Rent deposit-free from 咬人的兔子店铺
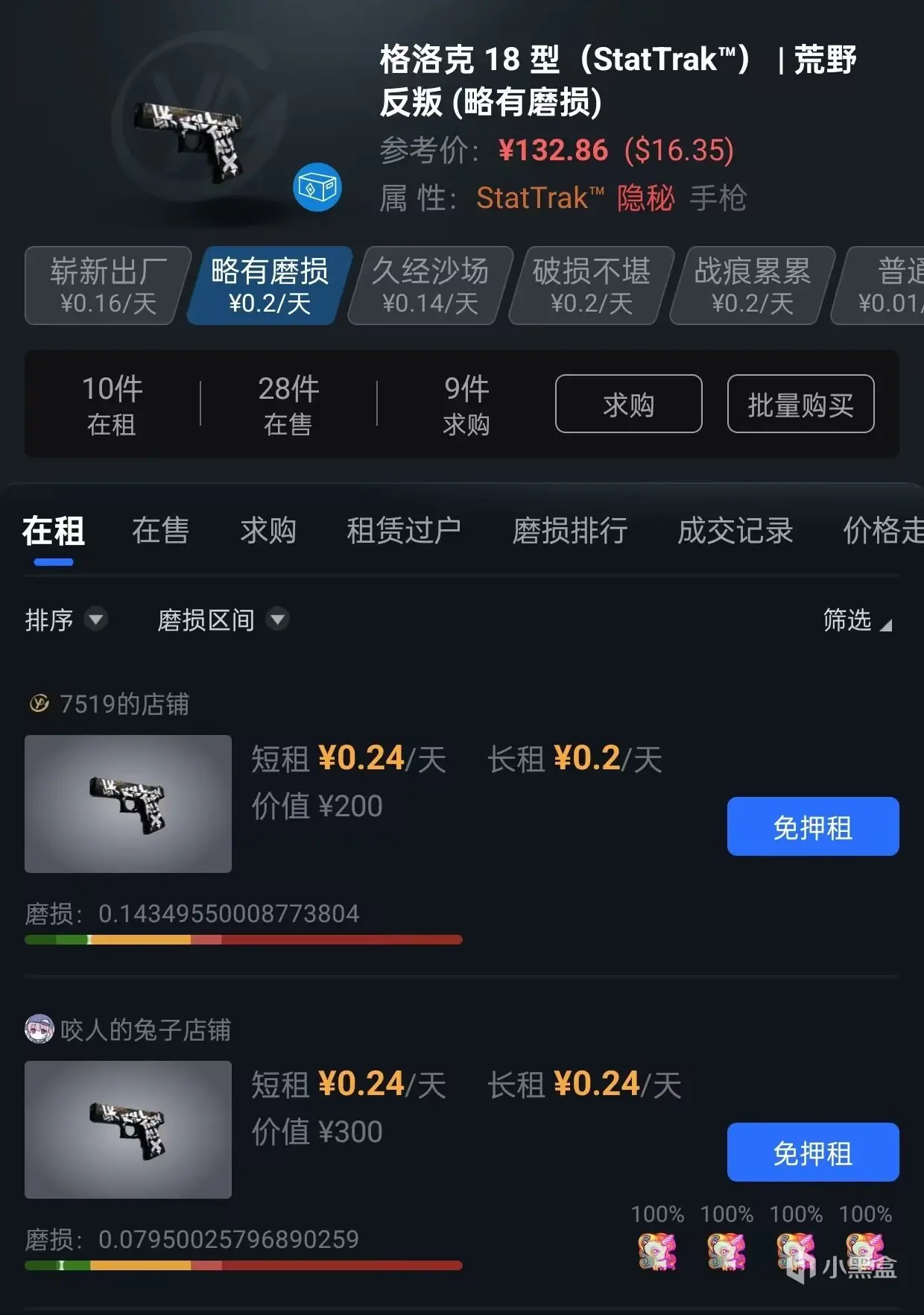924x1315 pixels. pyautogui.click(x=812, y=1152)
